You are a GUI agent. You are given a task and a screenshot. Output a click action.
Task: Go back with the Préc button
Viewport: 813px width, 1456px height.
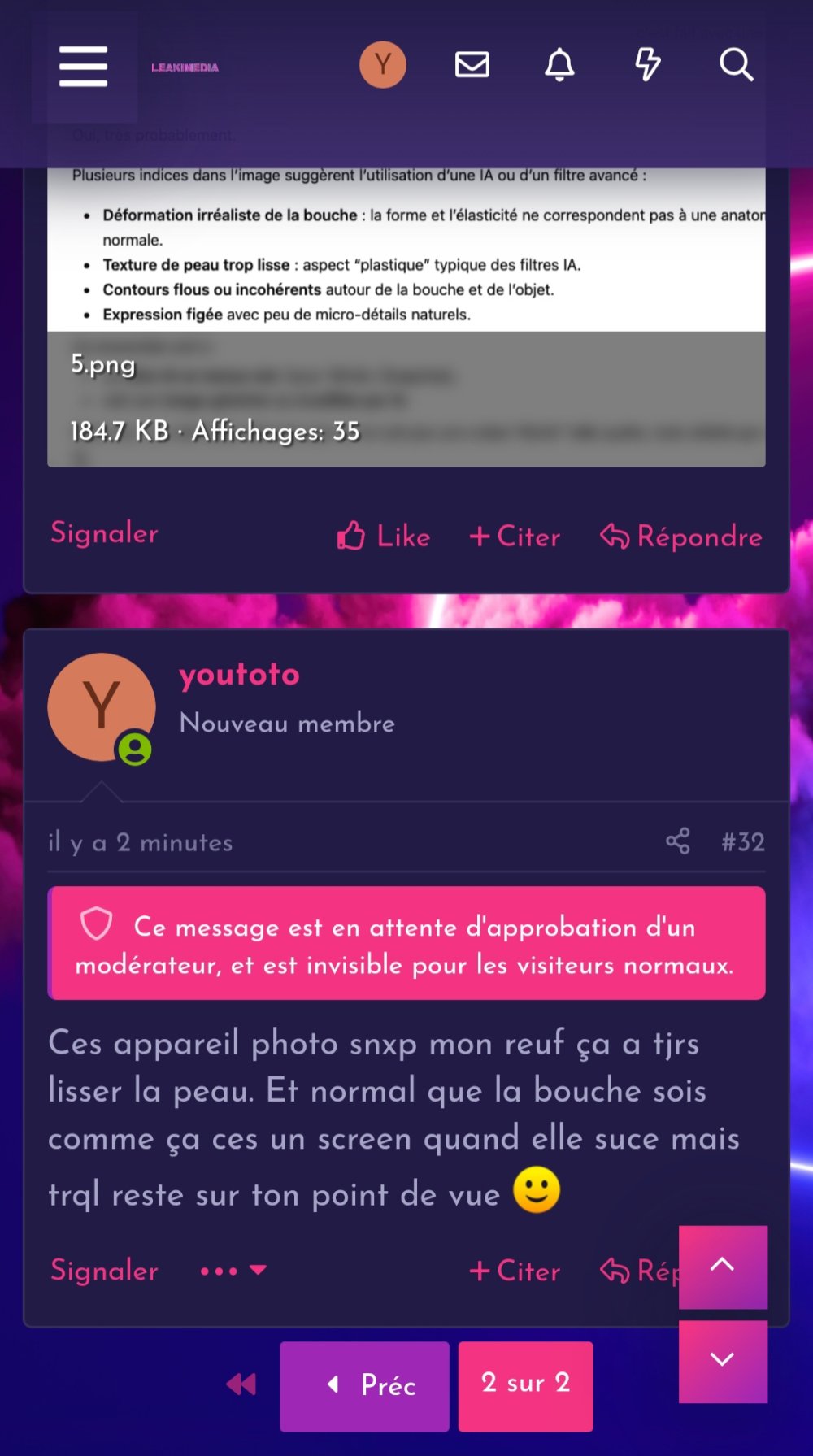[363, 1386]
